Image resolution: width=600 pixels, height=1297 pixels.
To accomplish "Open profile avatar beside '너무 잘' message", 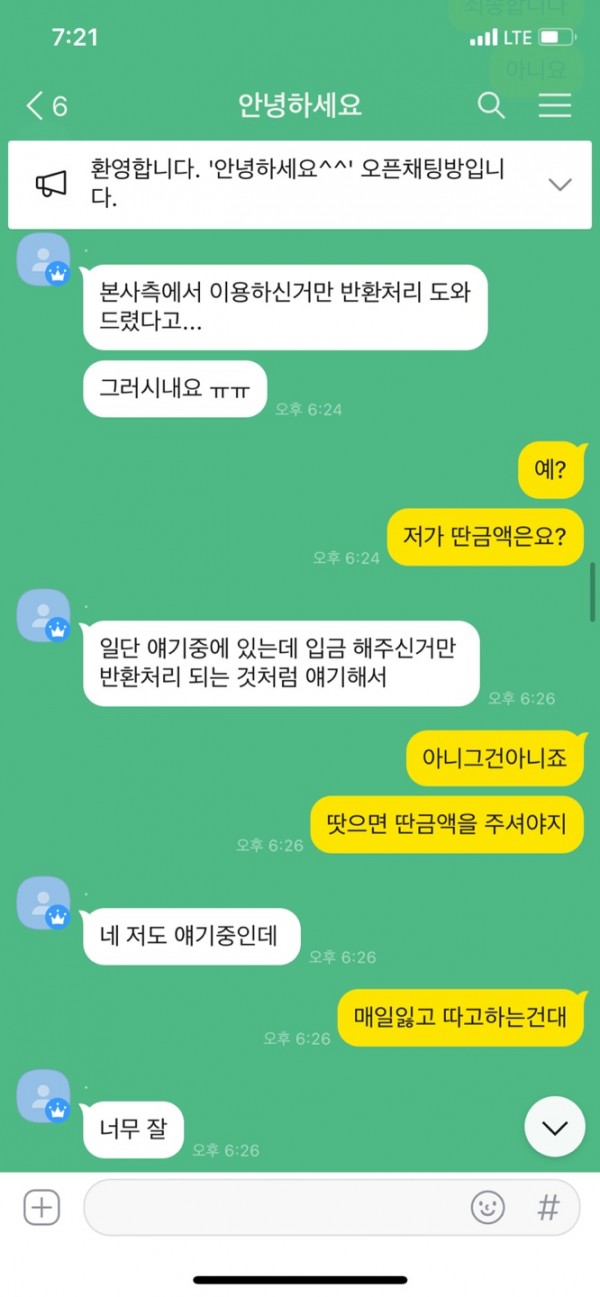I will (44, 1097).
